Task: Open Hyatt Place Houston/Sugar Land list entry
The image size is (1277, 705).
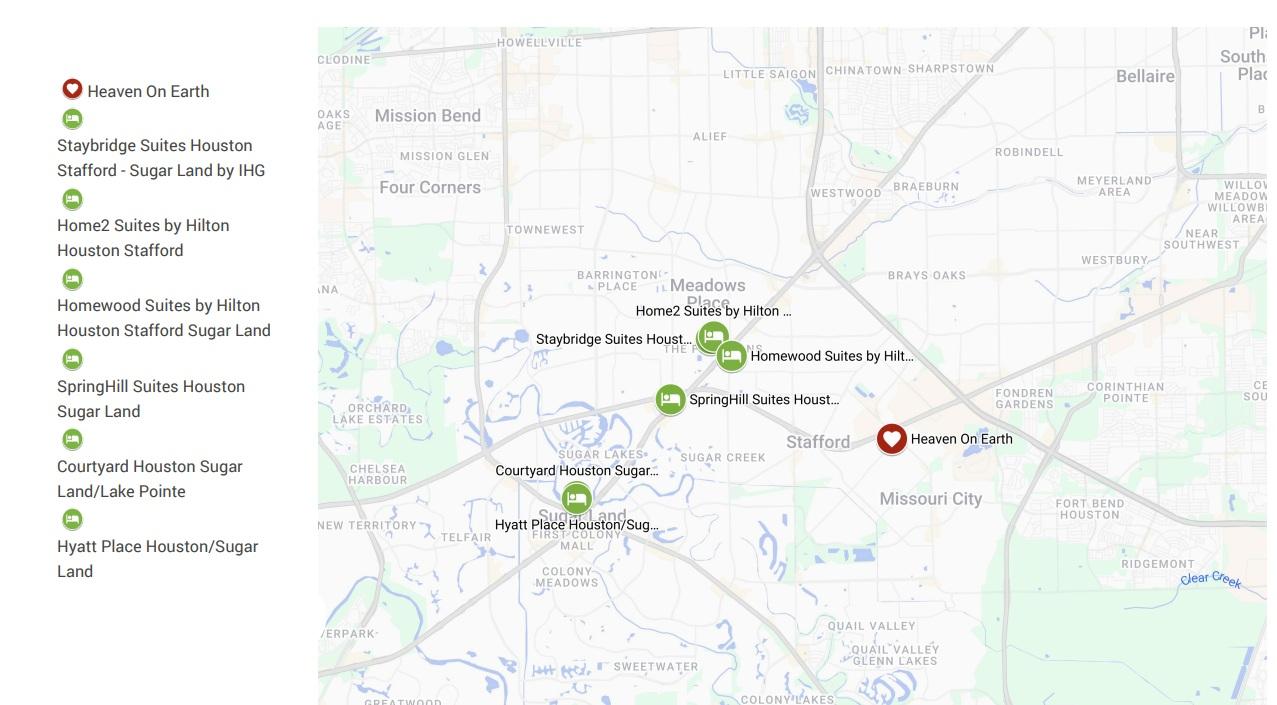Action: coord(157,558)
